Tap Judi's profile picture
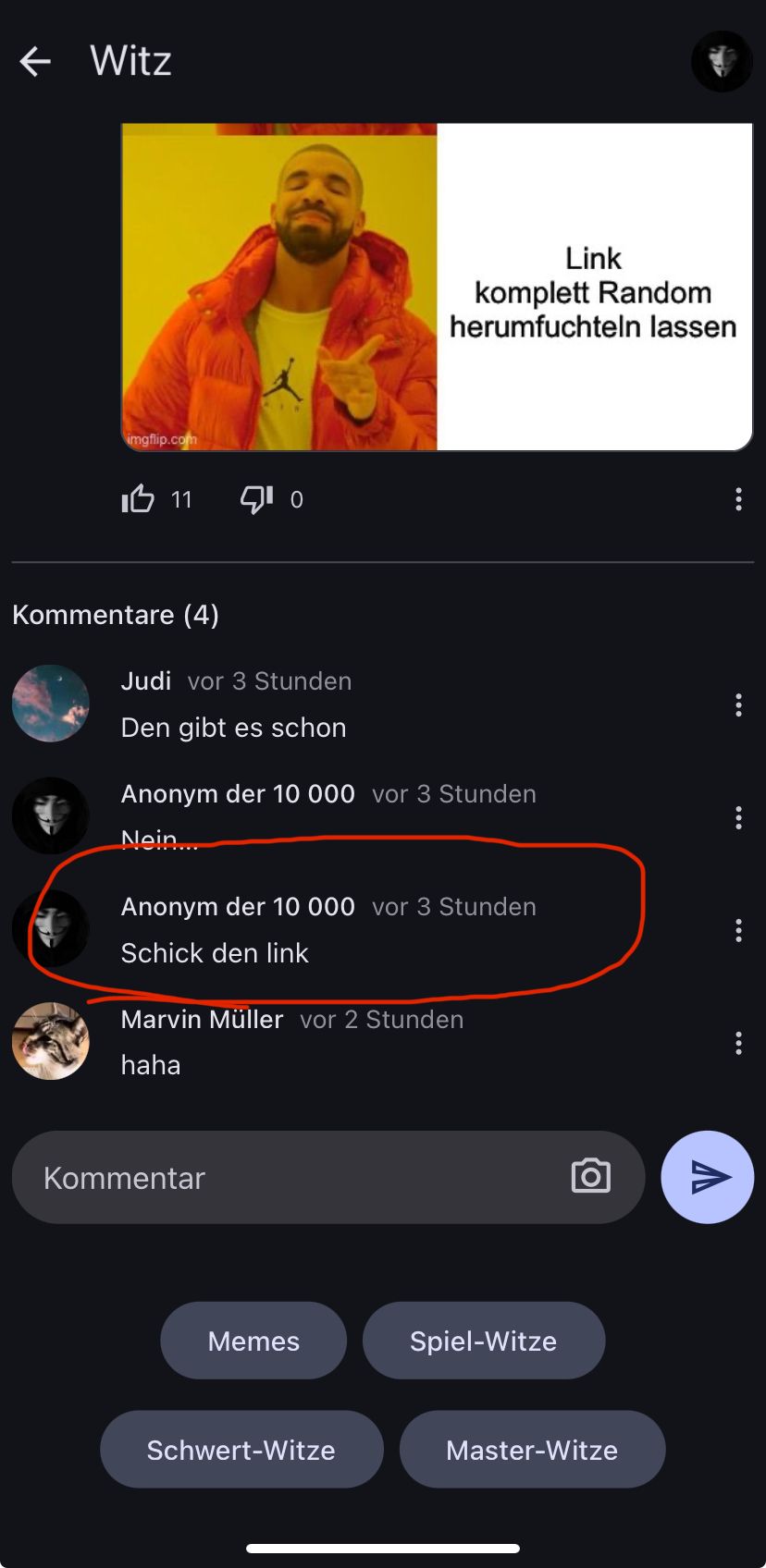 51,704
